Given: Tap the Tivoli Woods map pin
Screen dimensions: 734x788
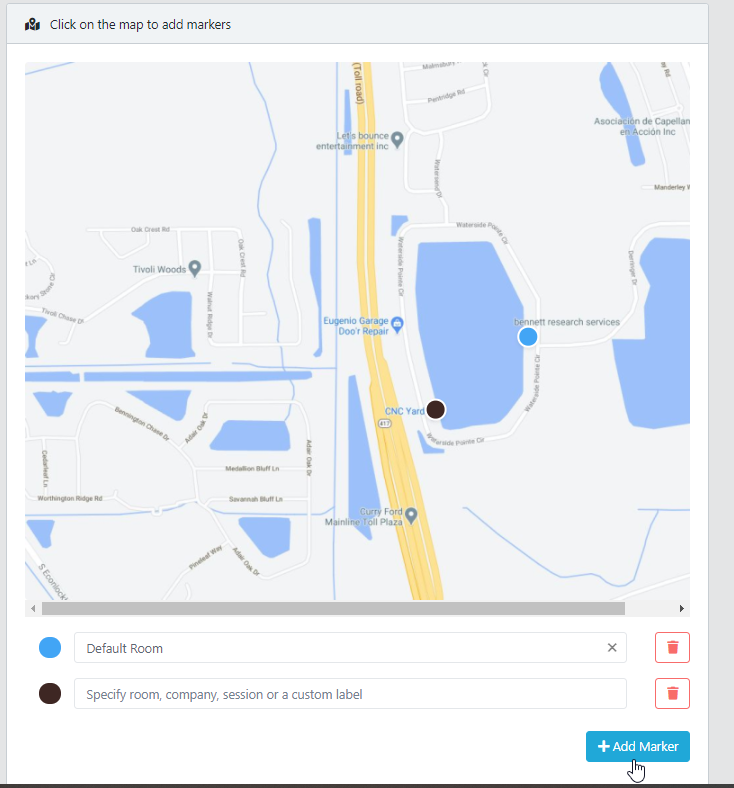Looking at the screenshot, I should (195, 268).
